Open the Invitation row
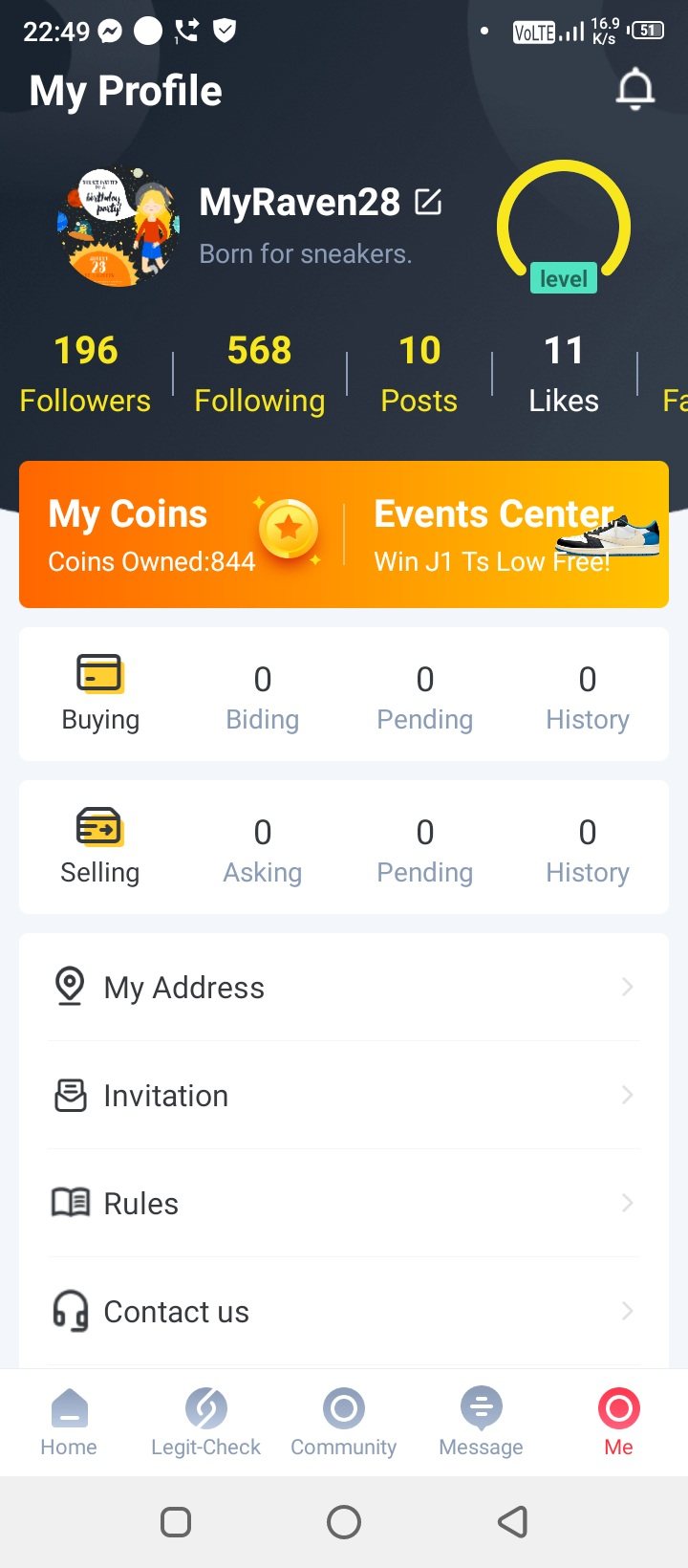The height and width of the screenshot is (1568, 688). tap(344, 1096)
